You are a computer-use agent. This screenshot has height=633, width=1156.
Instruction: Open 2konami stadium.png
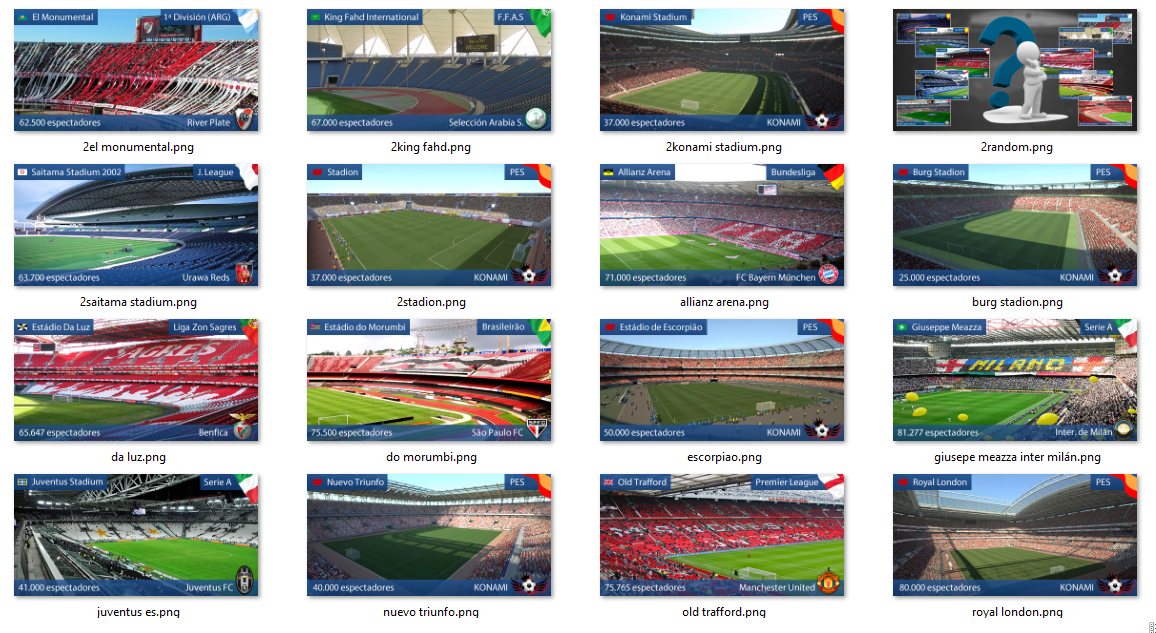coord(722,71)
